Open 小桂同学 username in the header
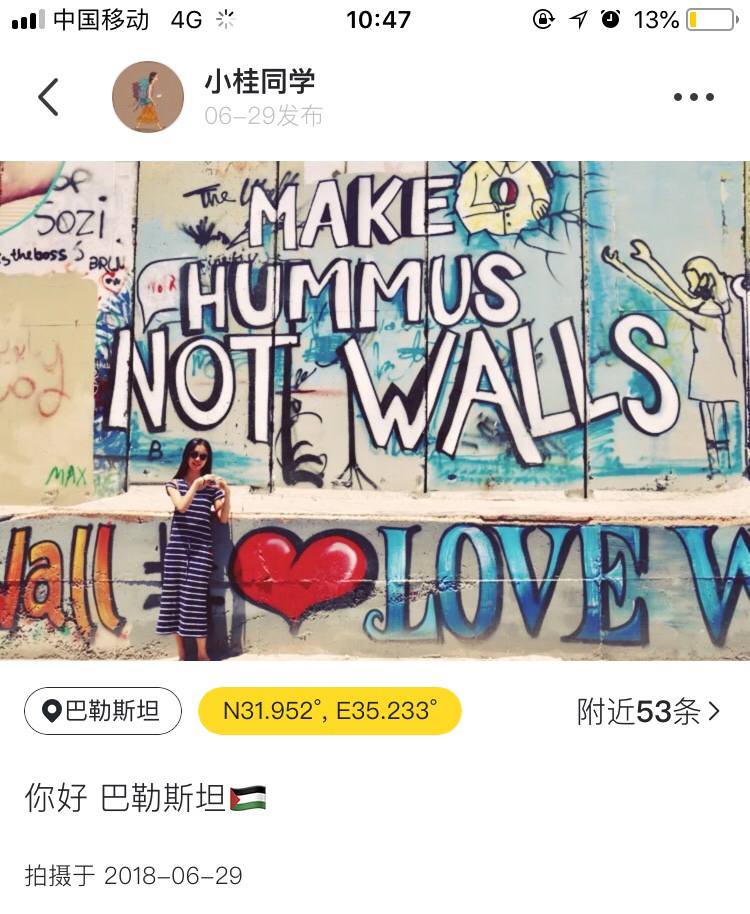 pyautogui.click(x=260, y=81)
